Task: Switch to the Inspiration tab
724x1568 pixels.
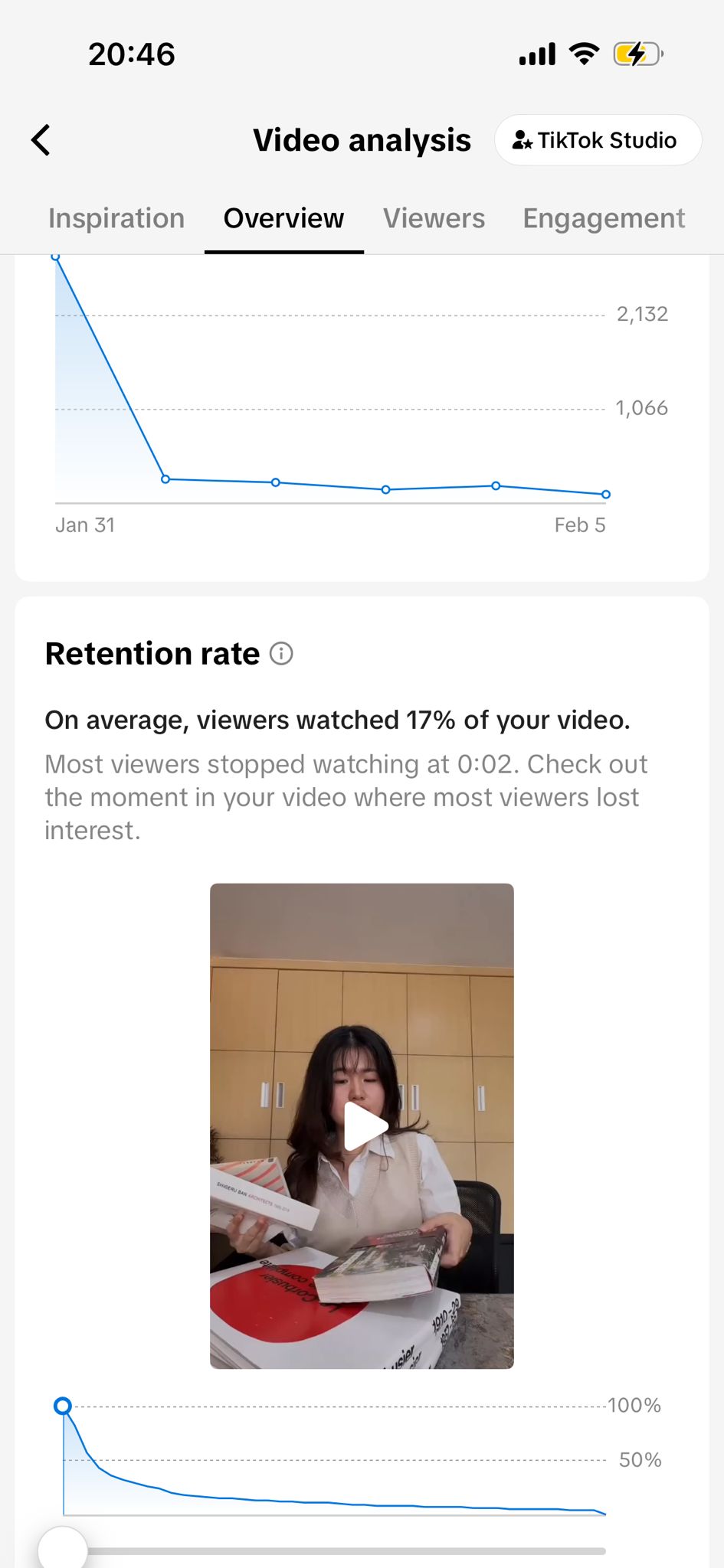Action: click(x=116, y=219)
